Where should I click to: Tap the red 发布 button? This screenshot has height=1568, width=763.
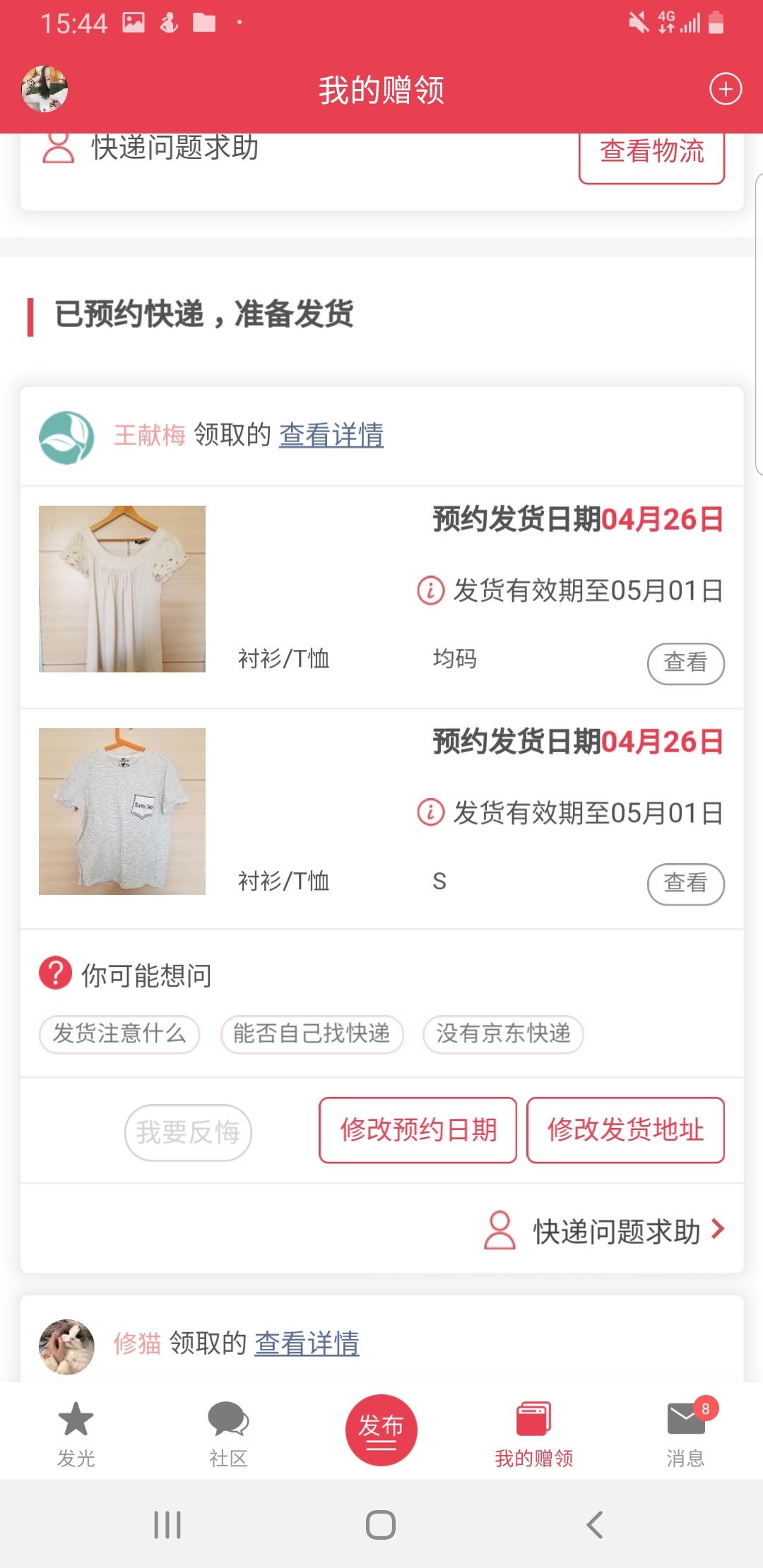(381, 1430)
